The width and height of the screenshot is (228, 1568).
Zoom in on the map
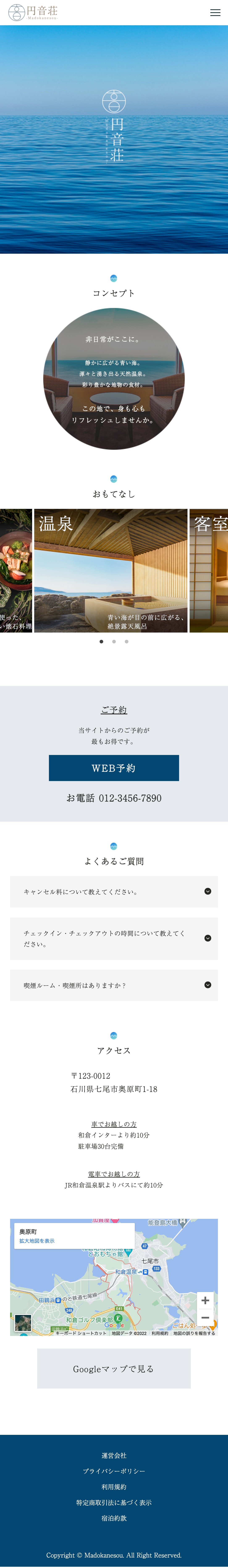[x=206, y=1300]
